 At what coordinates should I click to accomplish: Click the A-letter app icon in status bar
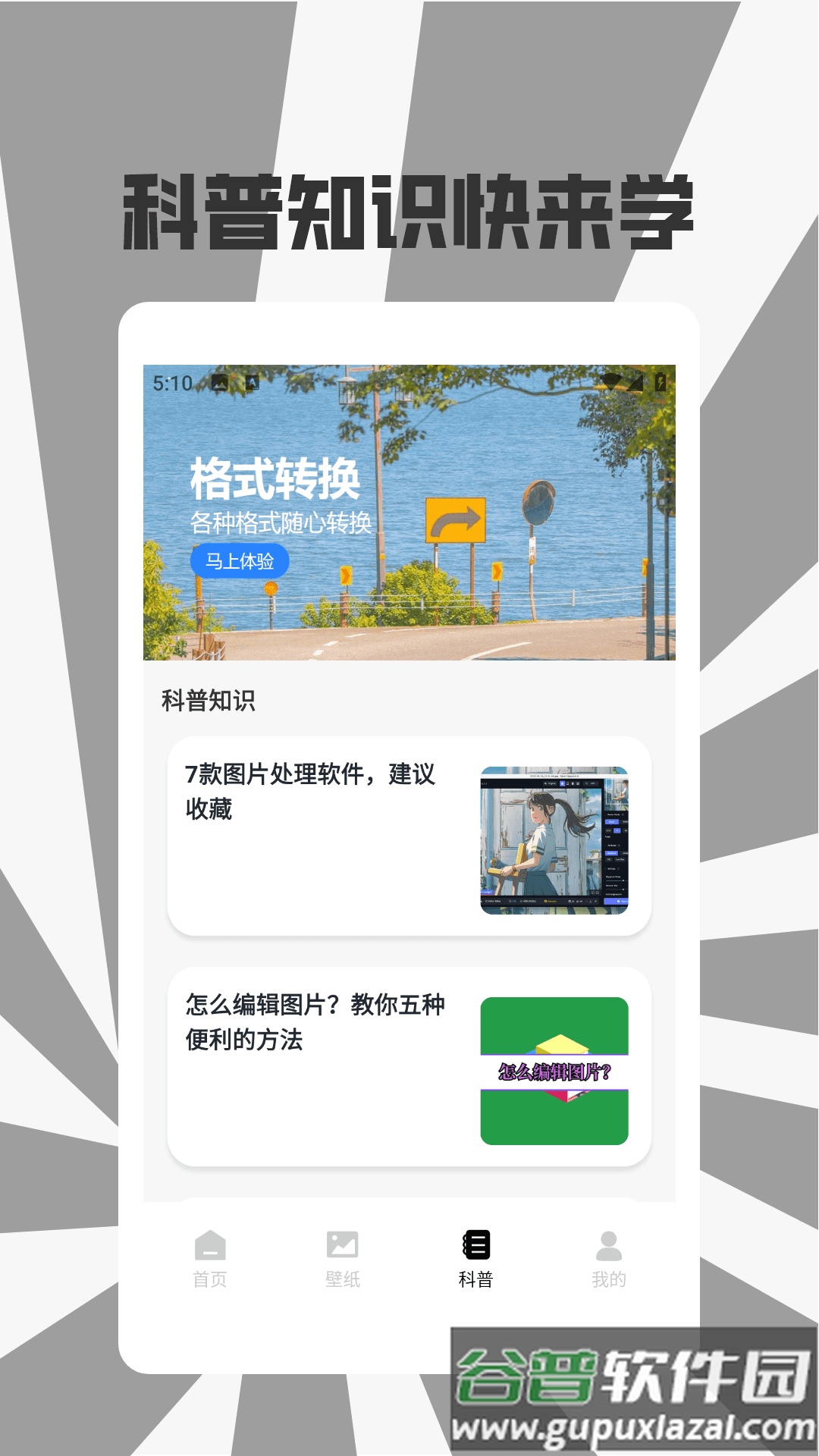(x=251, y=383)
